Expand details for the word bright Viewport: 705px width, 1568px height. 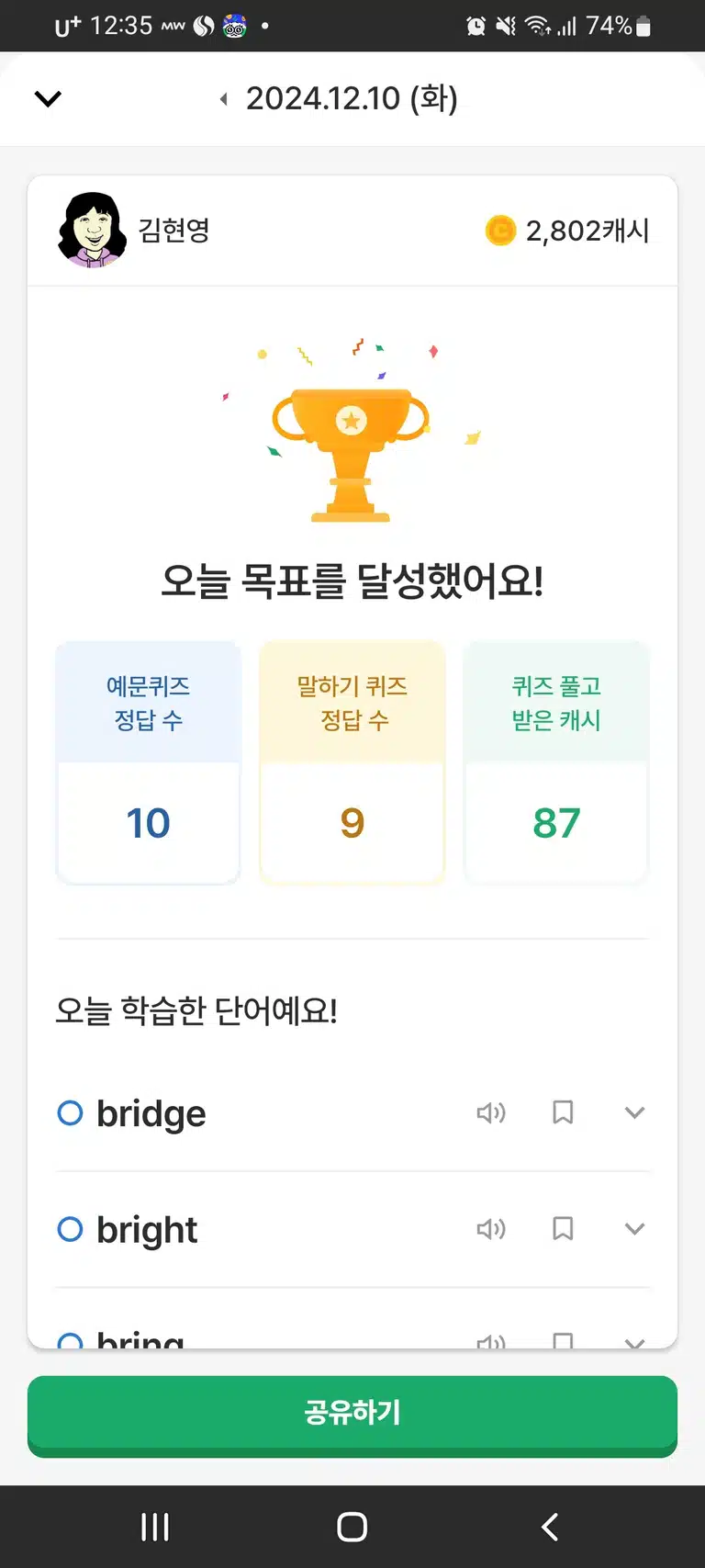[634, 1229]
